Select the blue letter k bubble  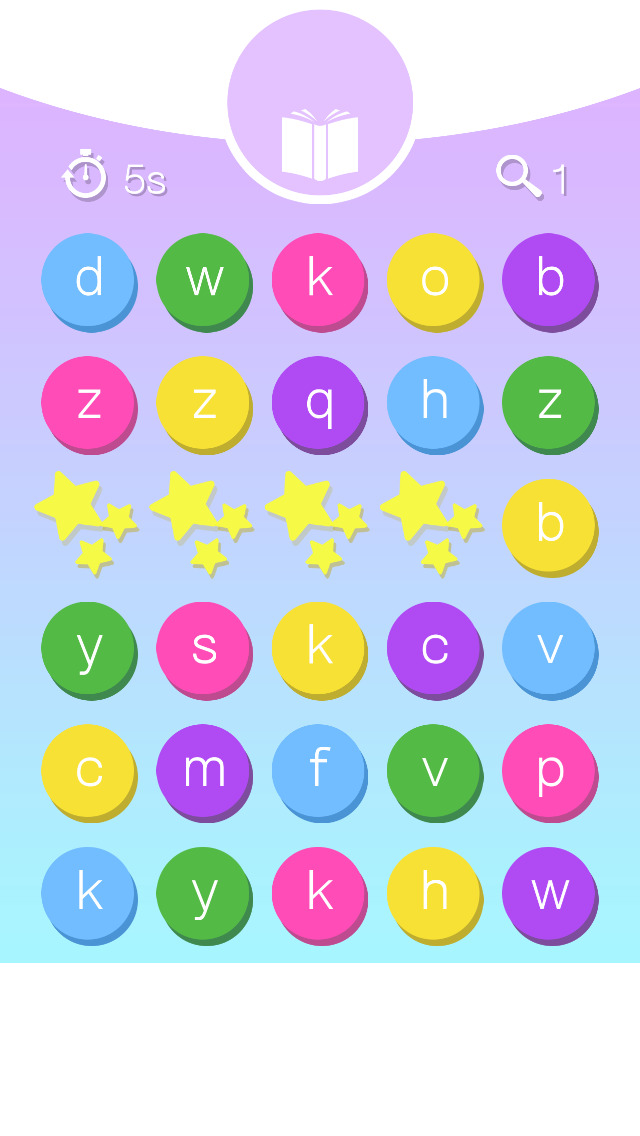88,893
